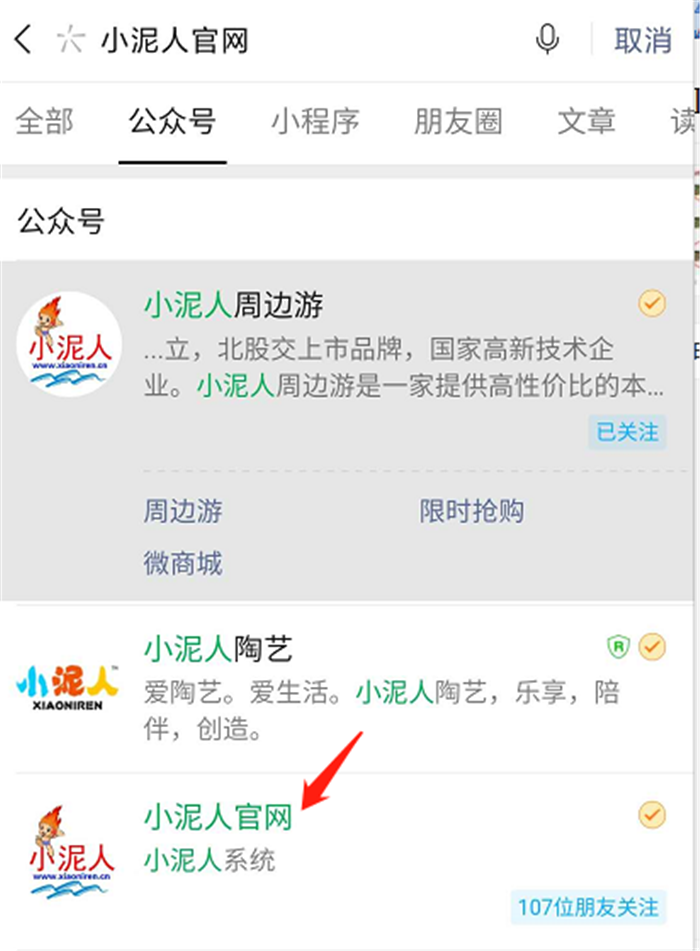Open the 朋友圈 tab

(x=458, y=122)
